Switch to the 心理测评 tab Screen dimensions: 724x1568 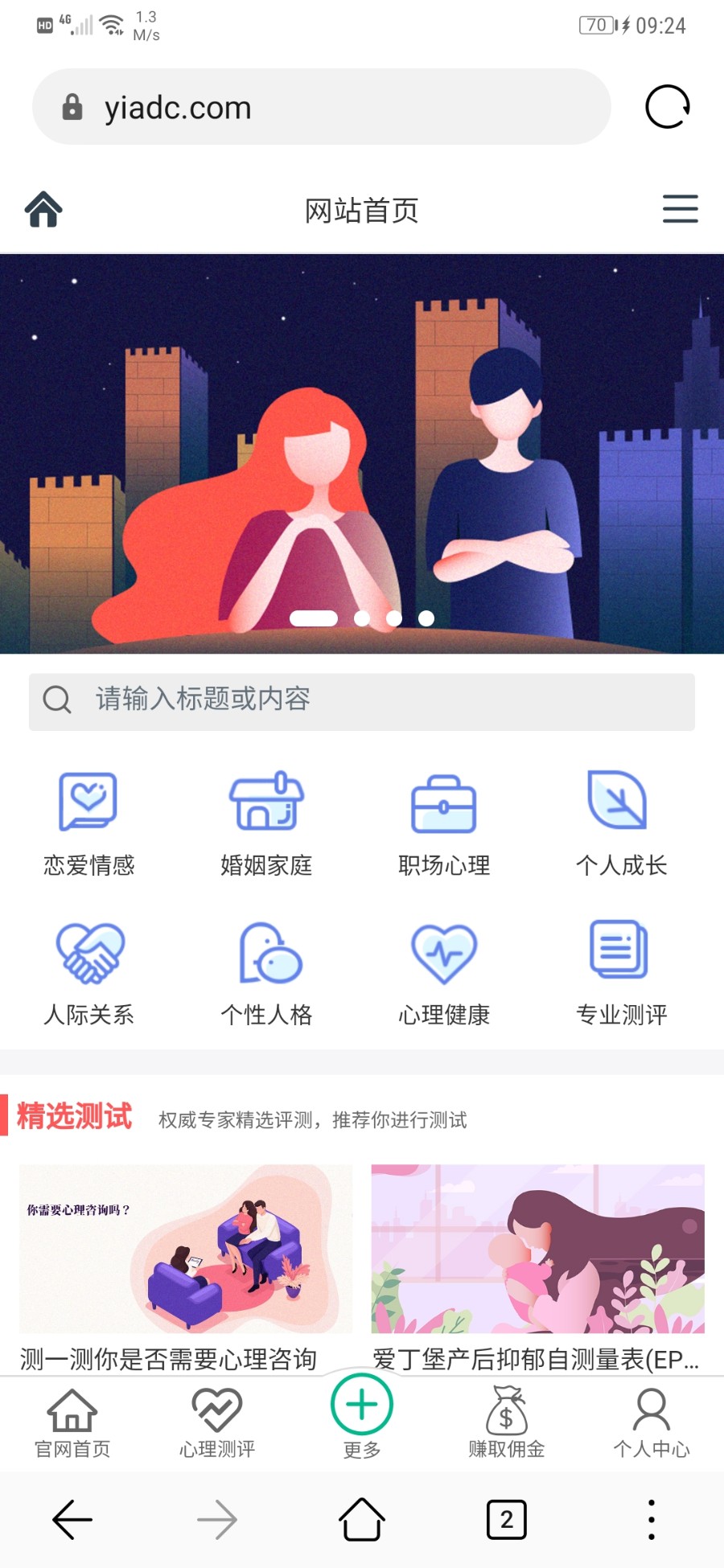(x=217, y=1423)
